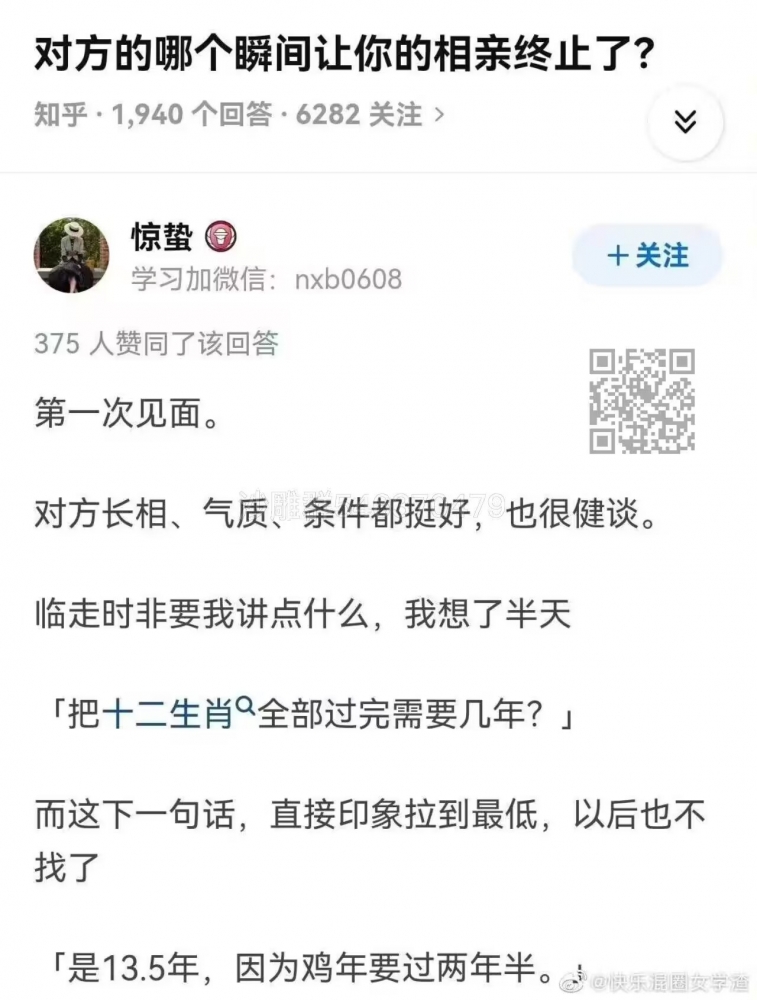Image resolution: width=757 pixels, height=1000 pixels.
Task: Click the medal badge beside username 惊蛰
Action: pyautogui.click(x=220, y=235)
